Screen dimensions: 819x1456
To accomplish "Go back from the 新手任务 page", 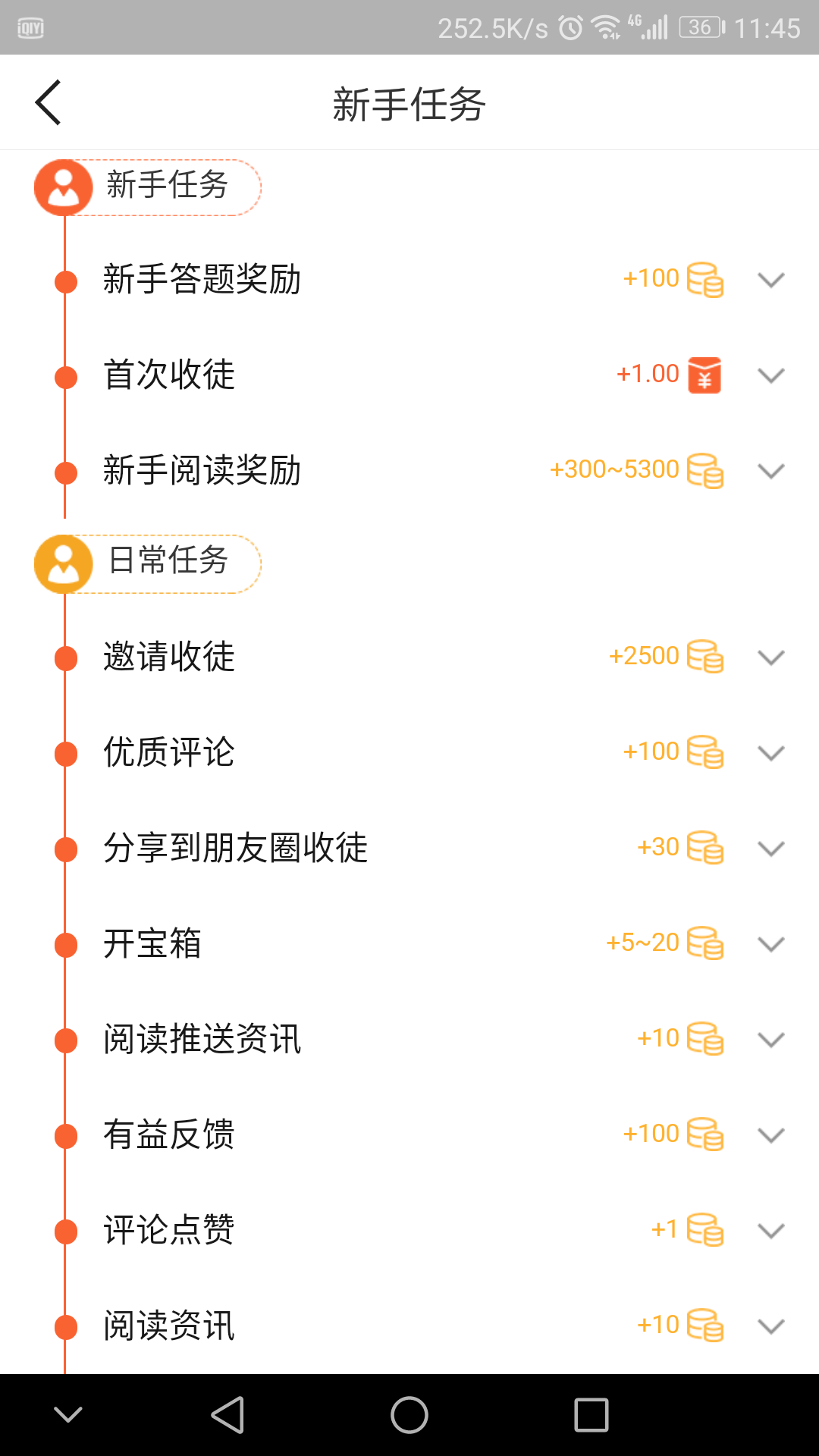I will click(x=49, y=102).
